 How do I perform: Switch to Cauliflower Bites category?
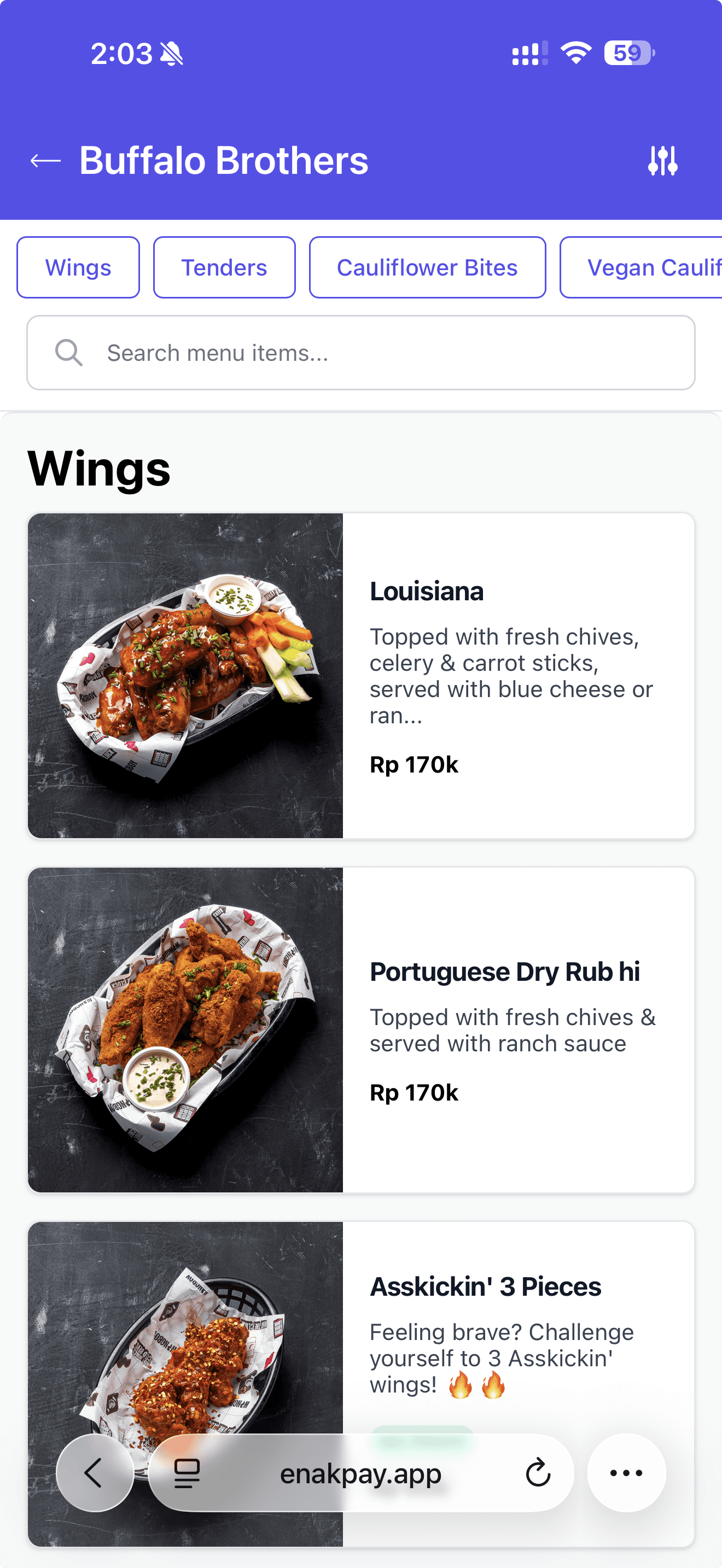click(427, 268)
